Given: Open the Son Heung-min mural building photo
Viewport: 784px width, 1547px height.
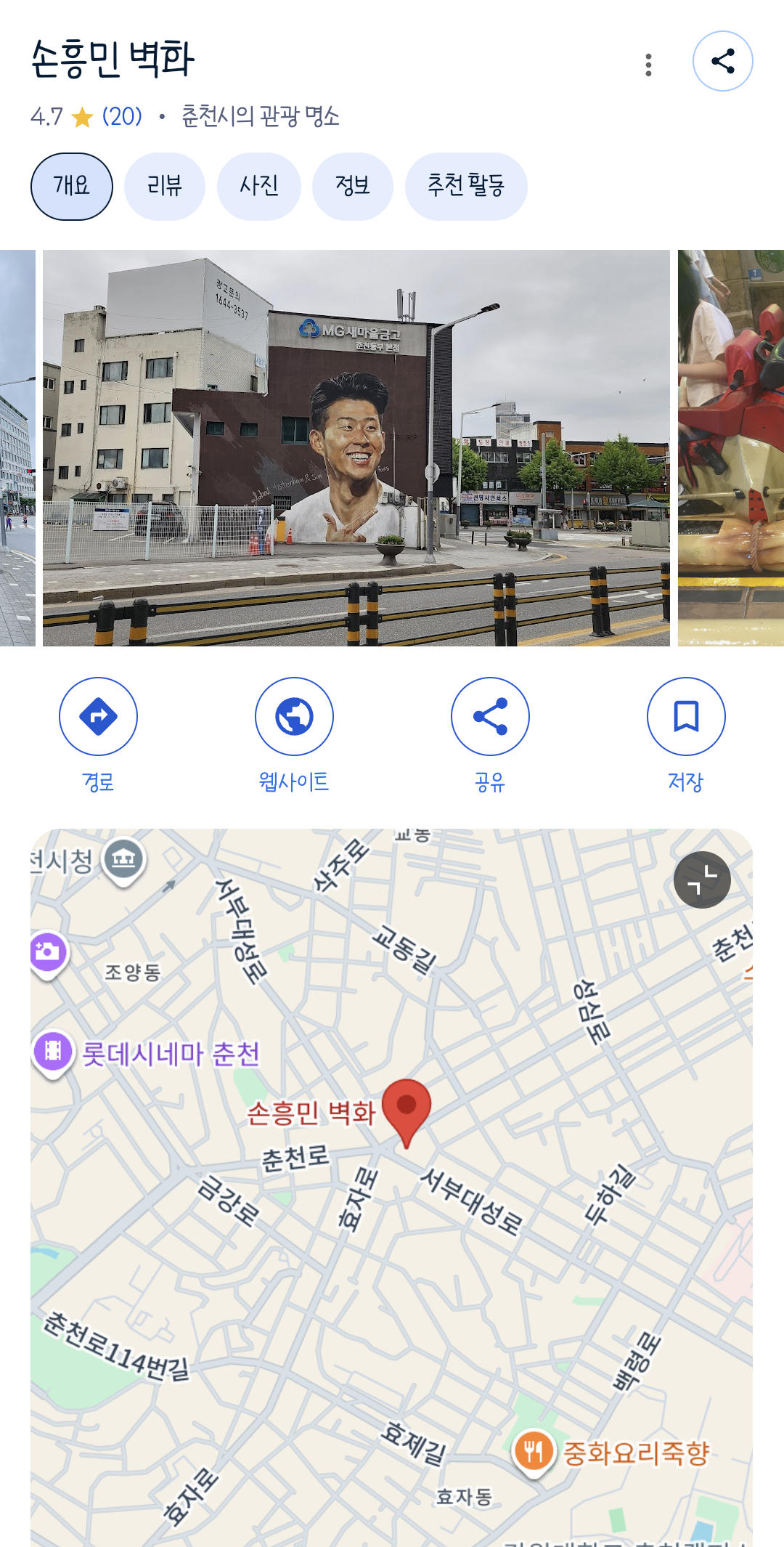Looking at the screenshot, I should (x=356, y=447).
